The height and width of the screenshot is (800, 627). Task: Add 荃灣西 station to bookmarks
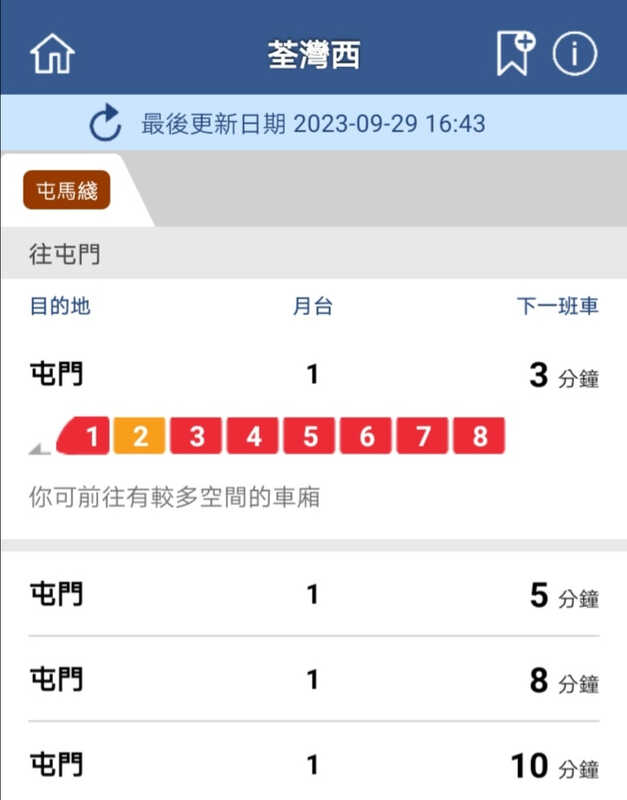tap(515, 53)
